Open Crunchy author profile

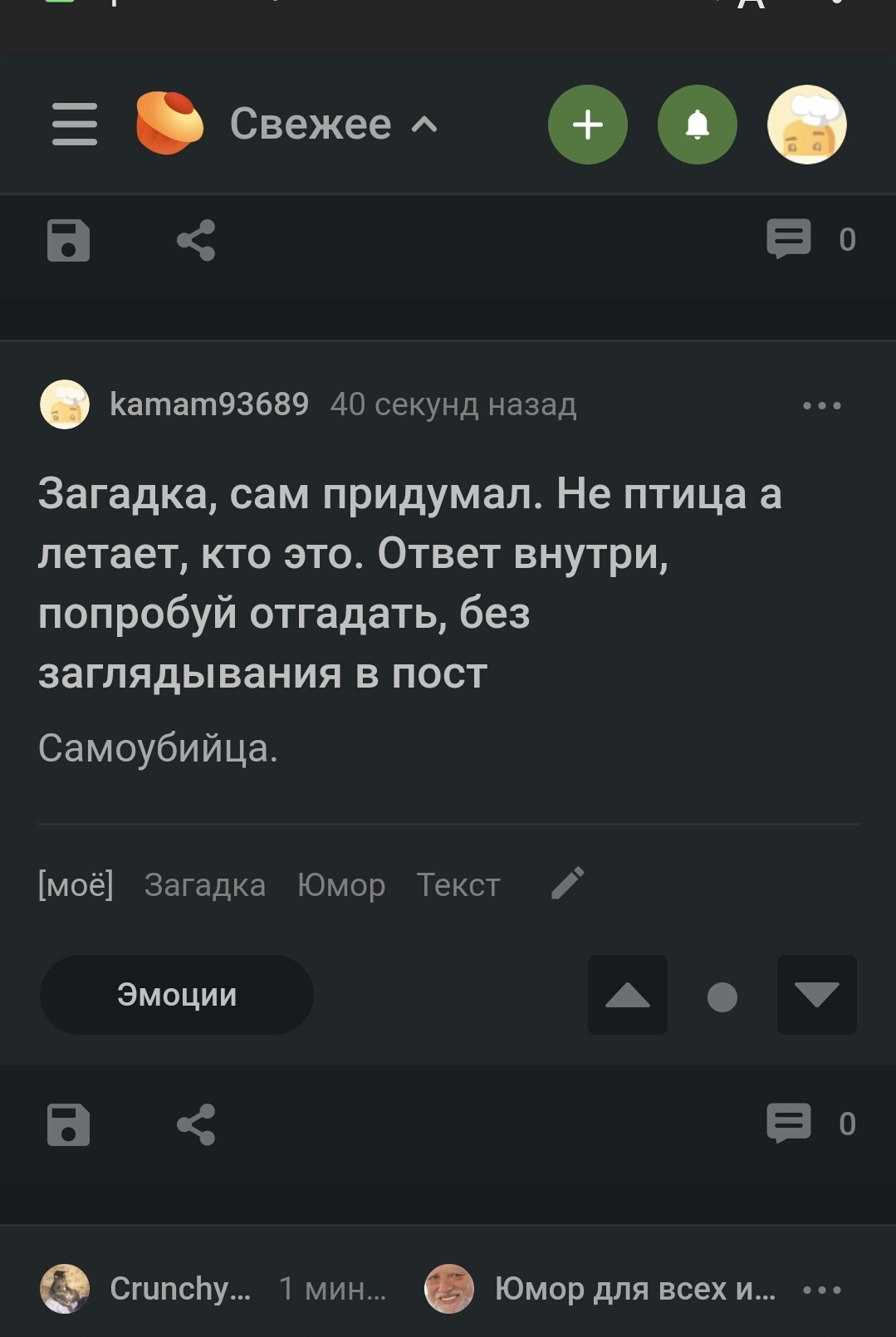pos(179,1289)
